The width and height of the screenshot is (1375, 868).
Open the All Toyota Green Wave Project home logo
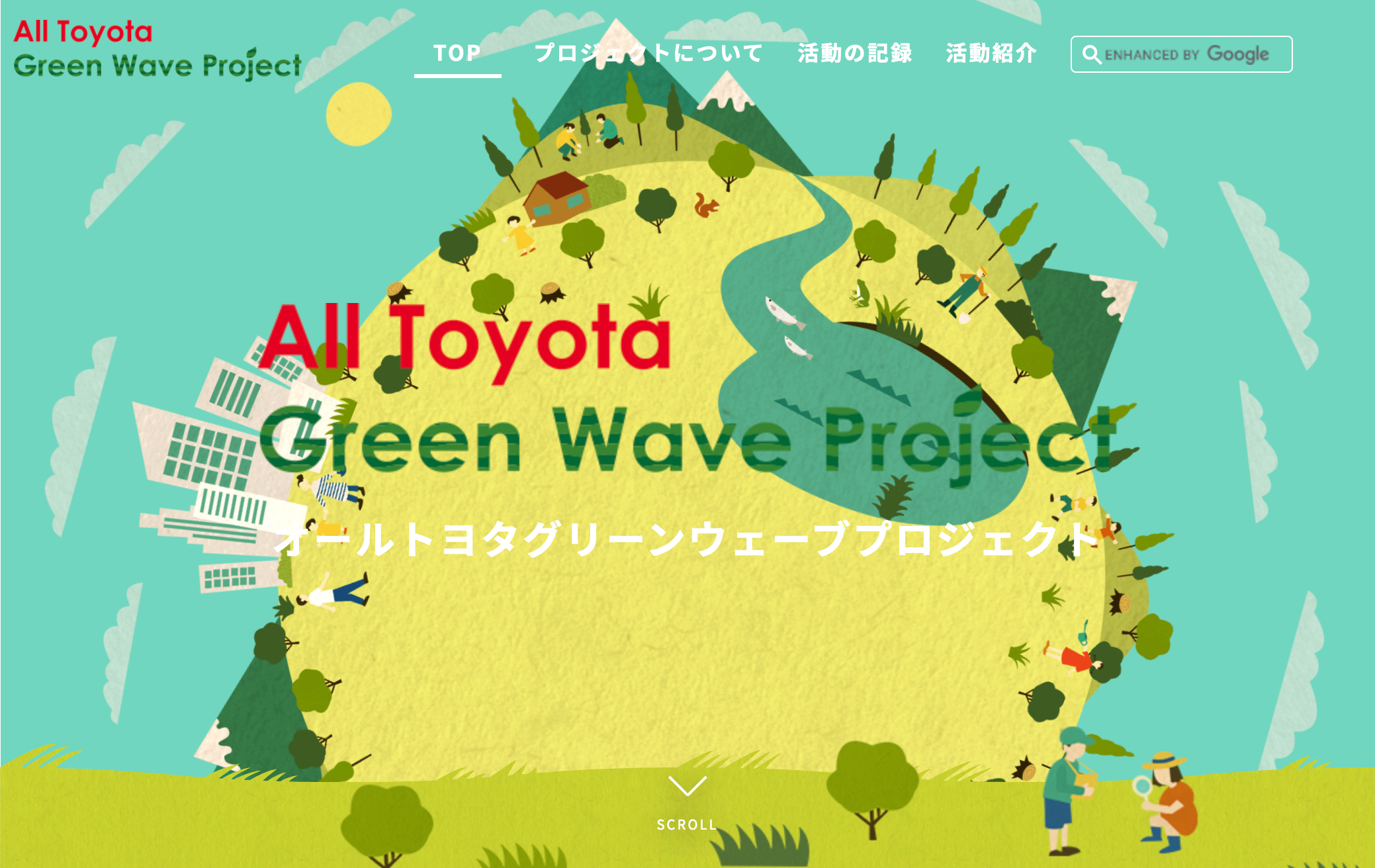pos(157,50)
